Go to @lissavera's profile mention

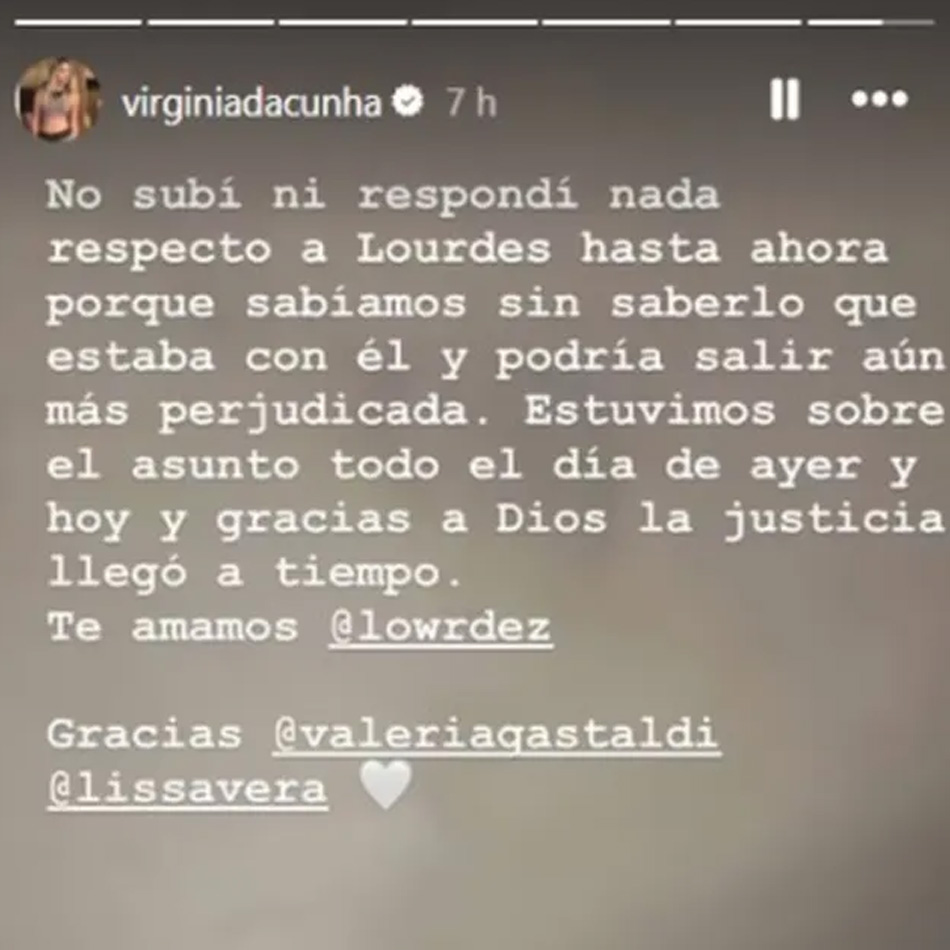pos(187,790)
